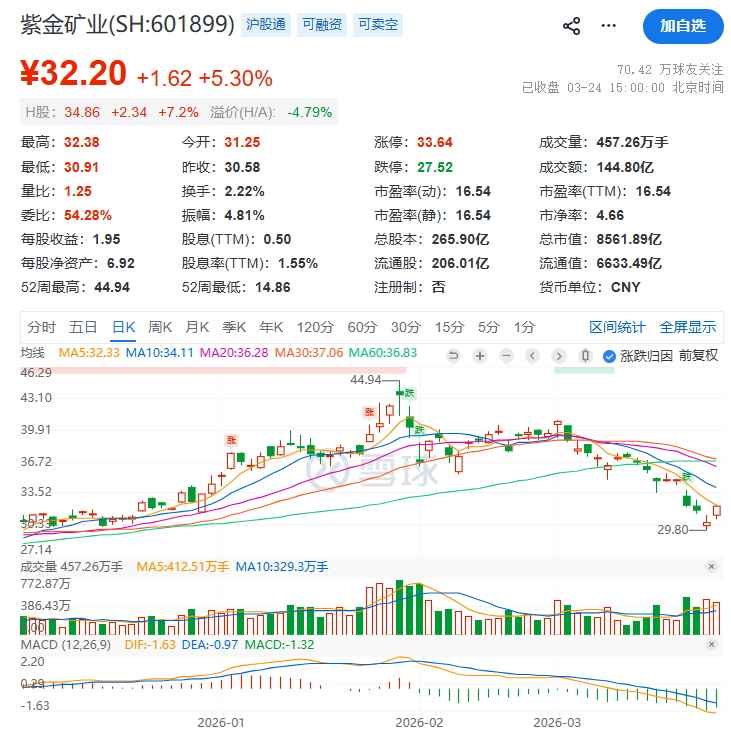Pan the chart right using the right arrow icon

(558, 355)
